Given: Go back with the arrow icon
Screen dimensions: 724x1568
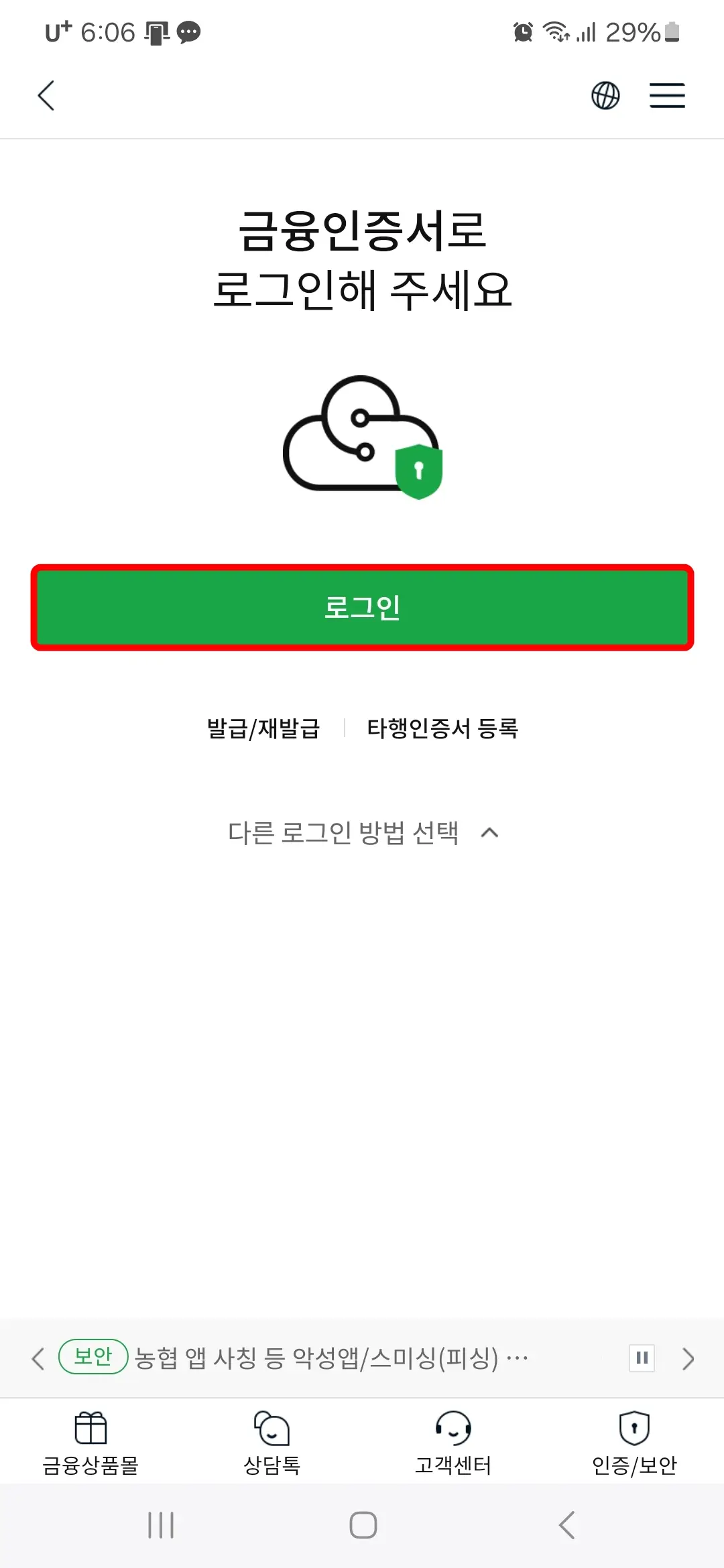Looking at the screenshot, I should pos(46,95).
